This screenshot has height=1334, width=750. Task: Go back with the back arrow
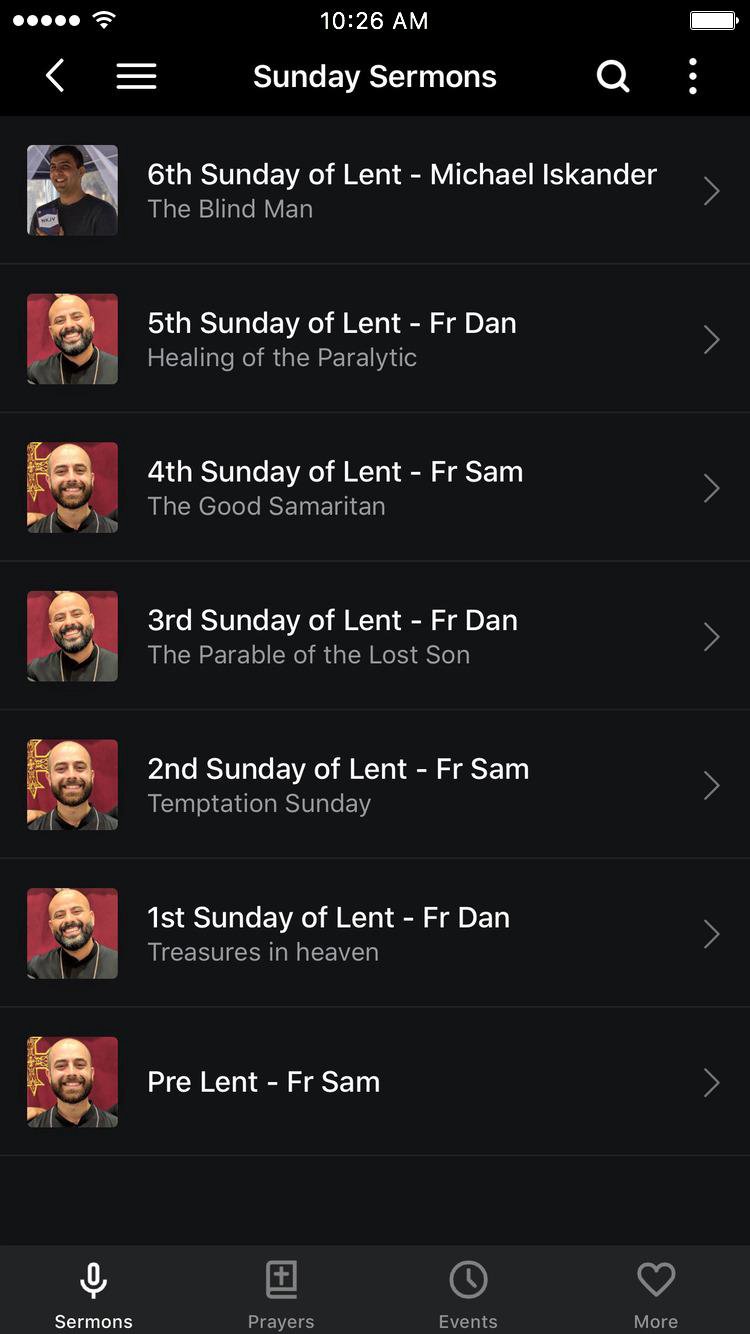tap(56, 76)
